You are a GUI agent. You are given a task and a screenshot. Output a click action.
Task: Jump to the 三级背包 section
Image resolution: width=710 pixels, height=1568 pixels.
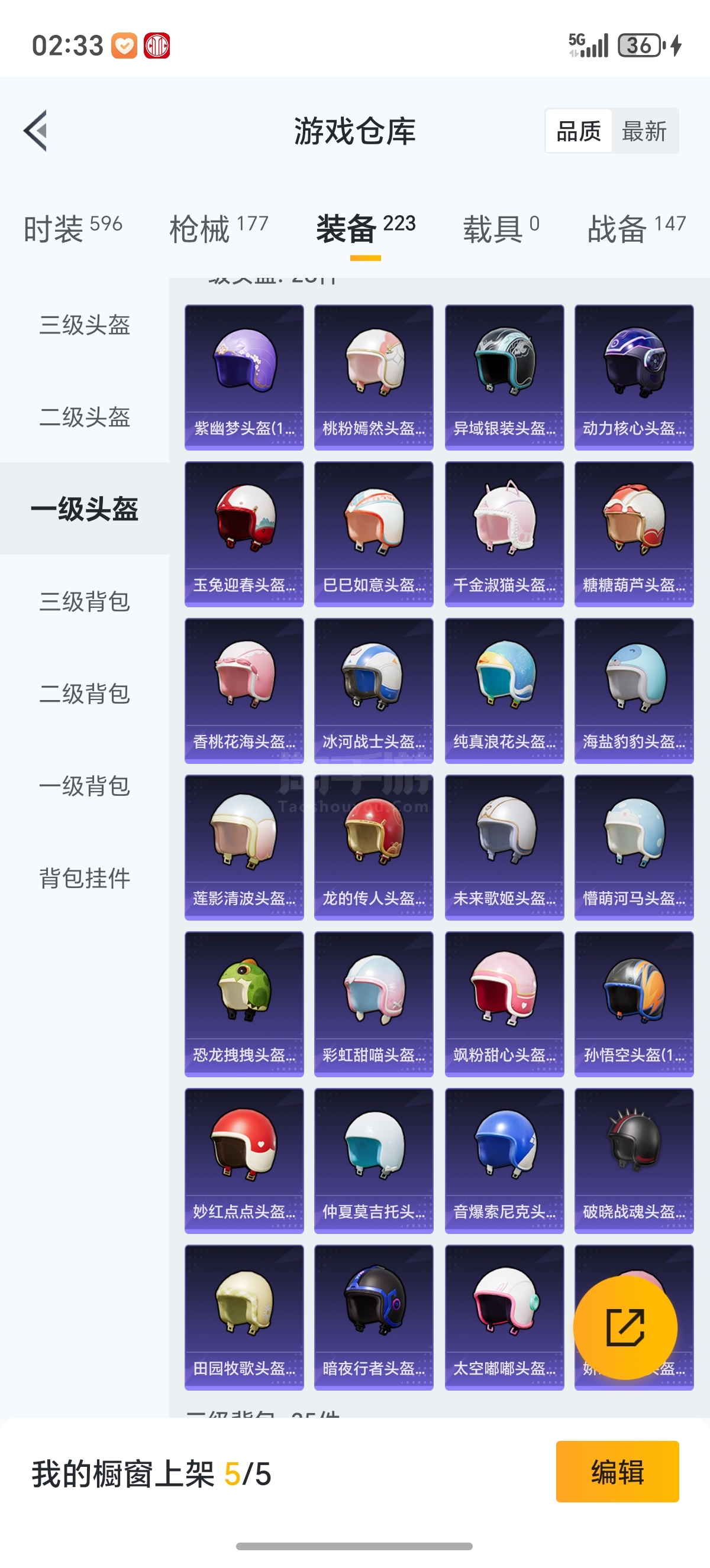click(85, 601)
